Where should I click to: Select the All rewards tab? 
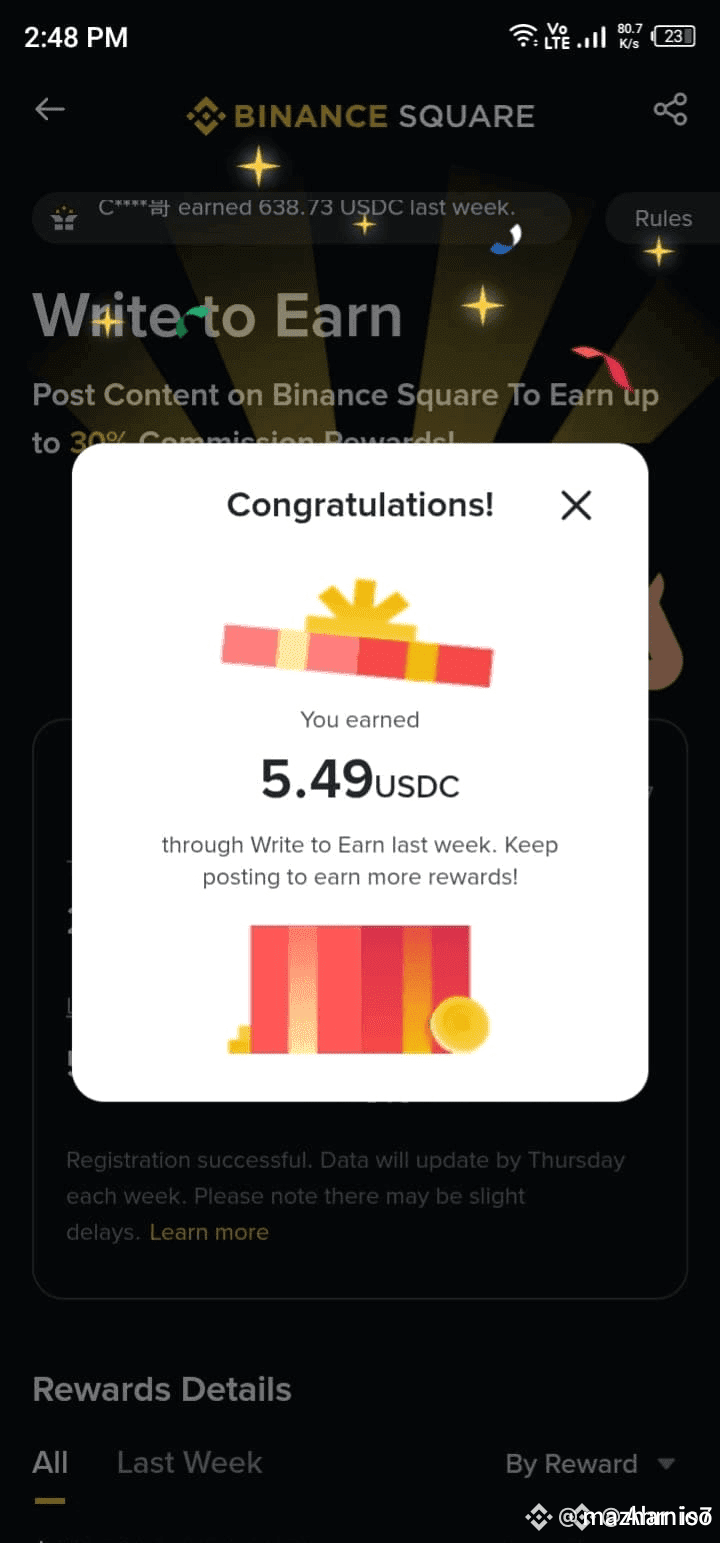[x=50, y=1463]
